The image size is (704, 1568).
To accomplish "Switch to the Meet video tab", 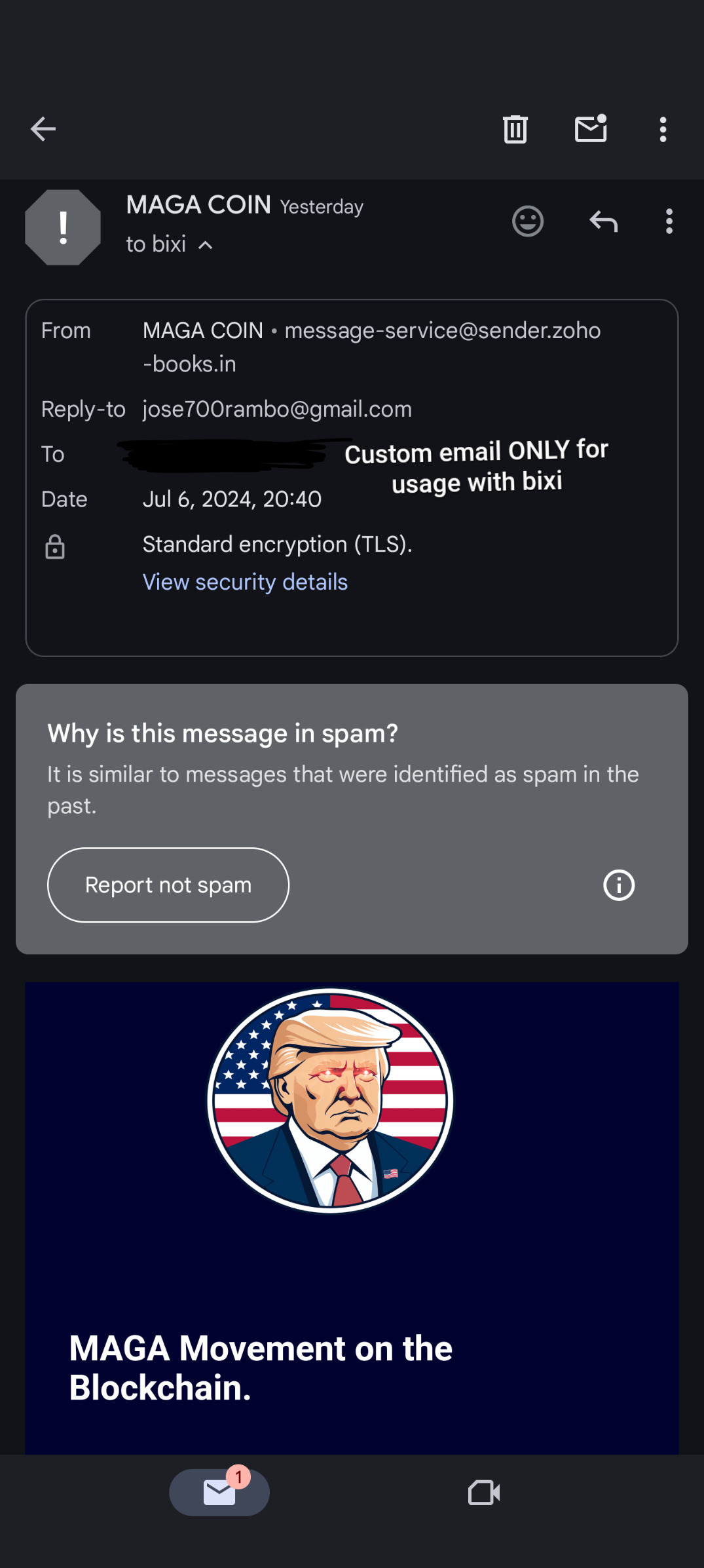I will [485, 1493].
